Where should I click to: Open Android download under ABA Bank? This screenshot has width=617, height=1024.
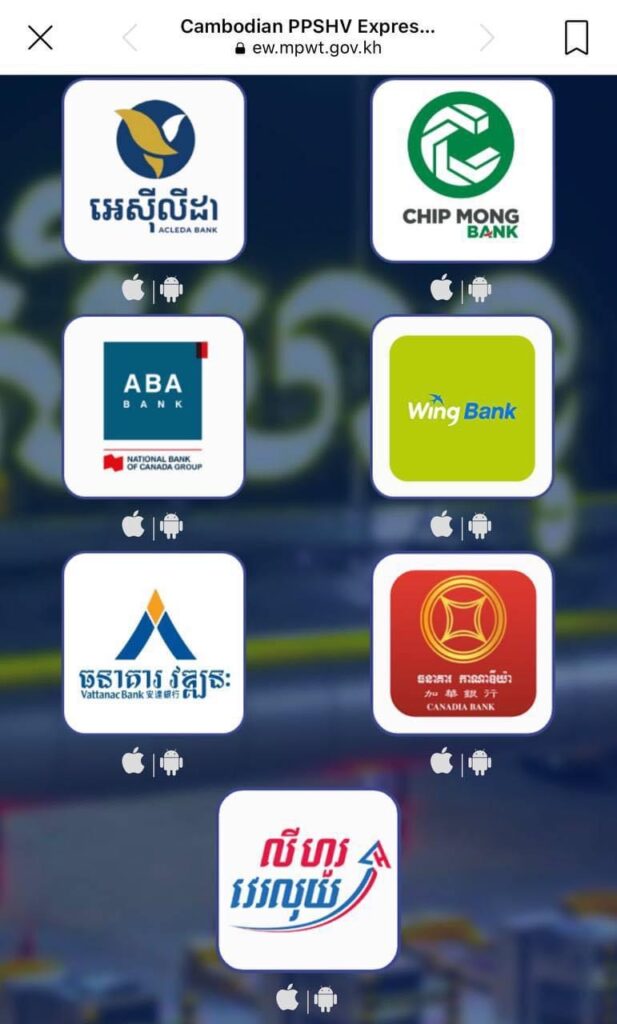(x=172, y=525)
